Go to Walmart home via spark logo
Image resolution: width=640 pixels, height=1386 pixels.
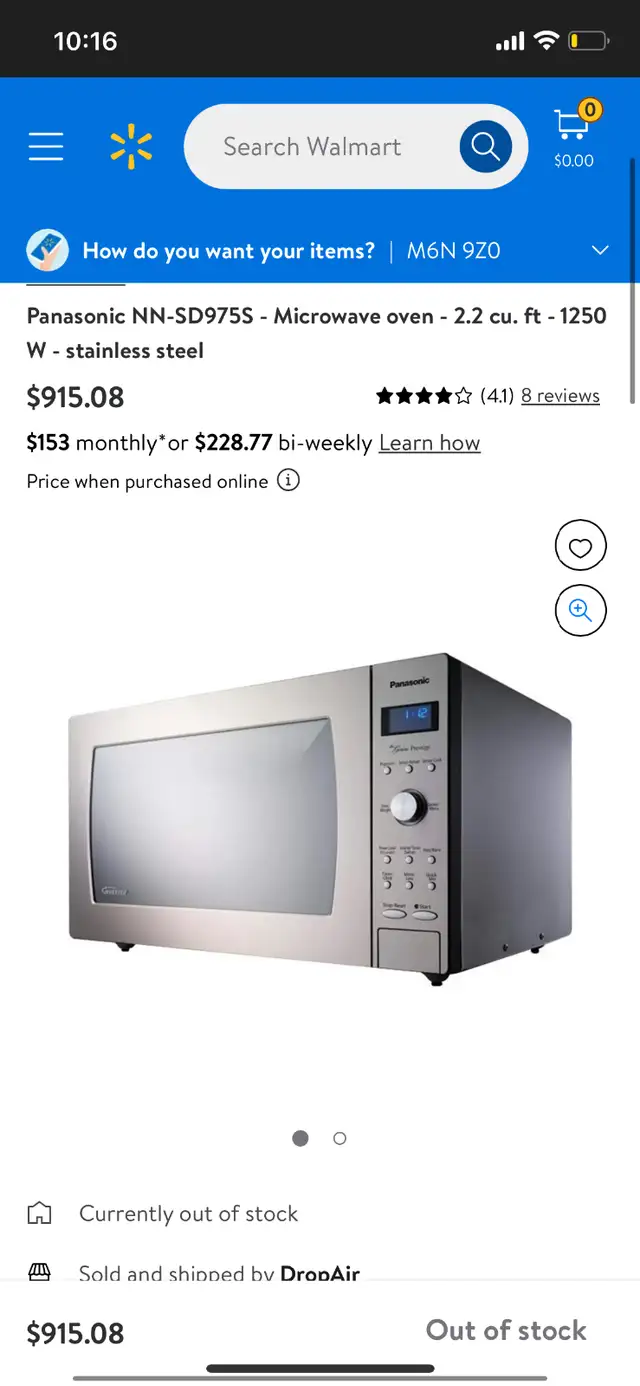(131, 147)
